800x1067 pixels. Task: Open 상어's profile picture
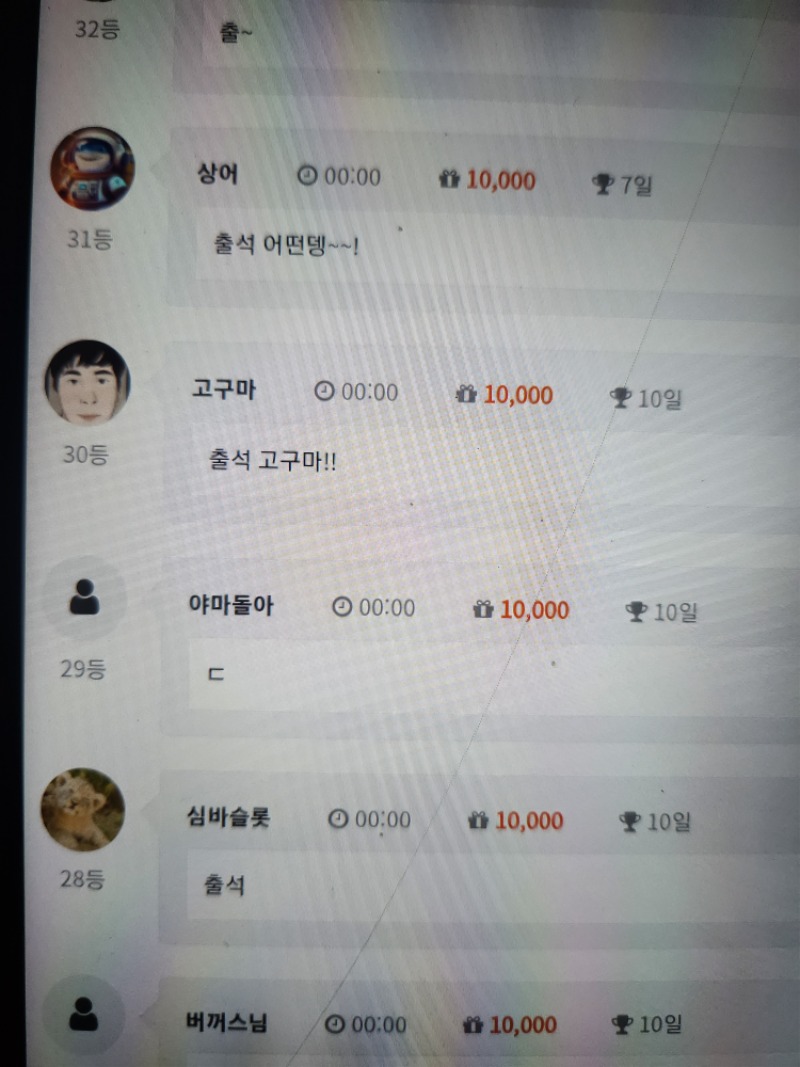(92, 169)
